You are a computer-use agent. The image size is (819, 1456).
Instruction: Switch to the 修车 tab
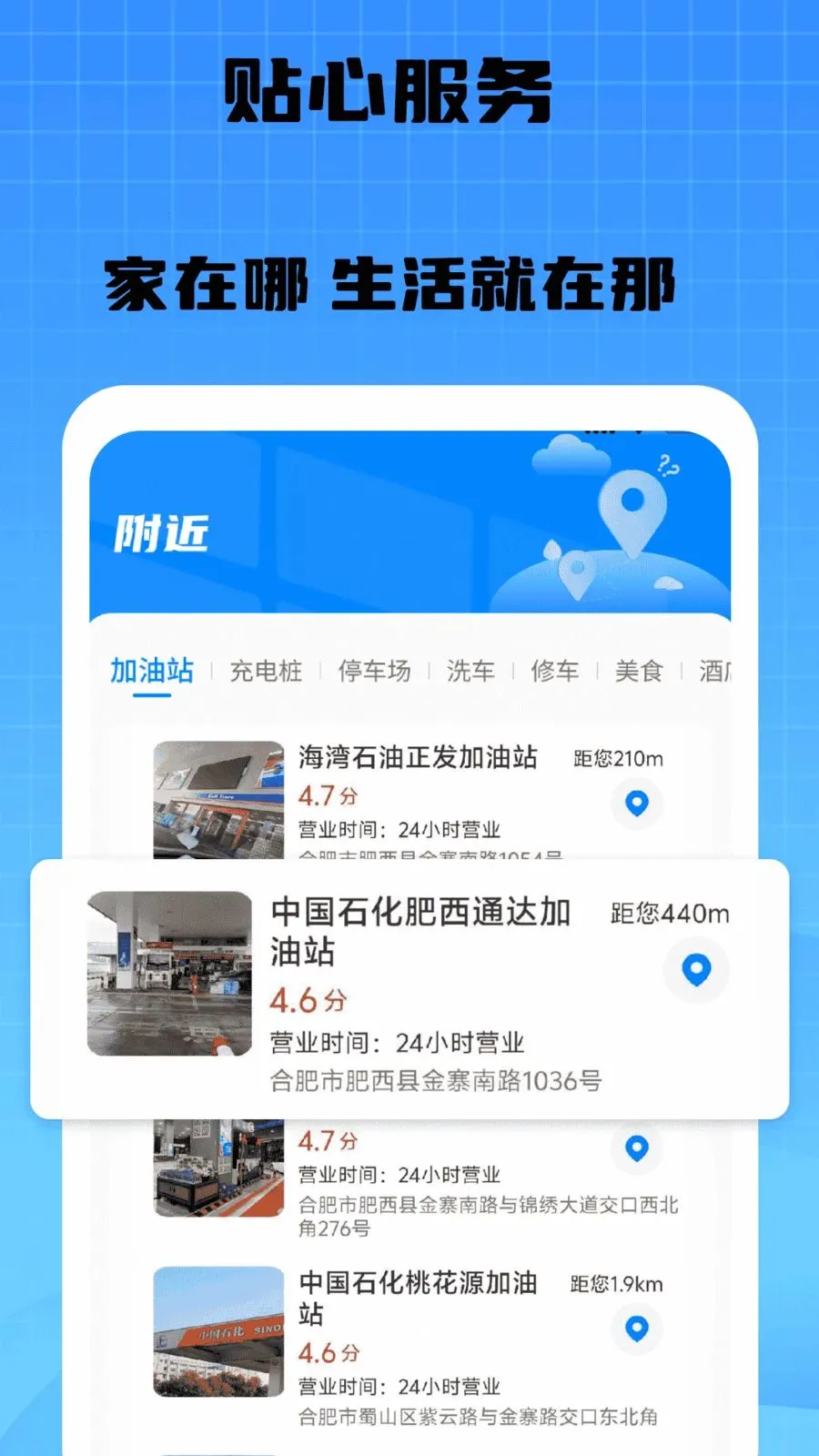click(x=553, y=672)
